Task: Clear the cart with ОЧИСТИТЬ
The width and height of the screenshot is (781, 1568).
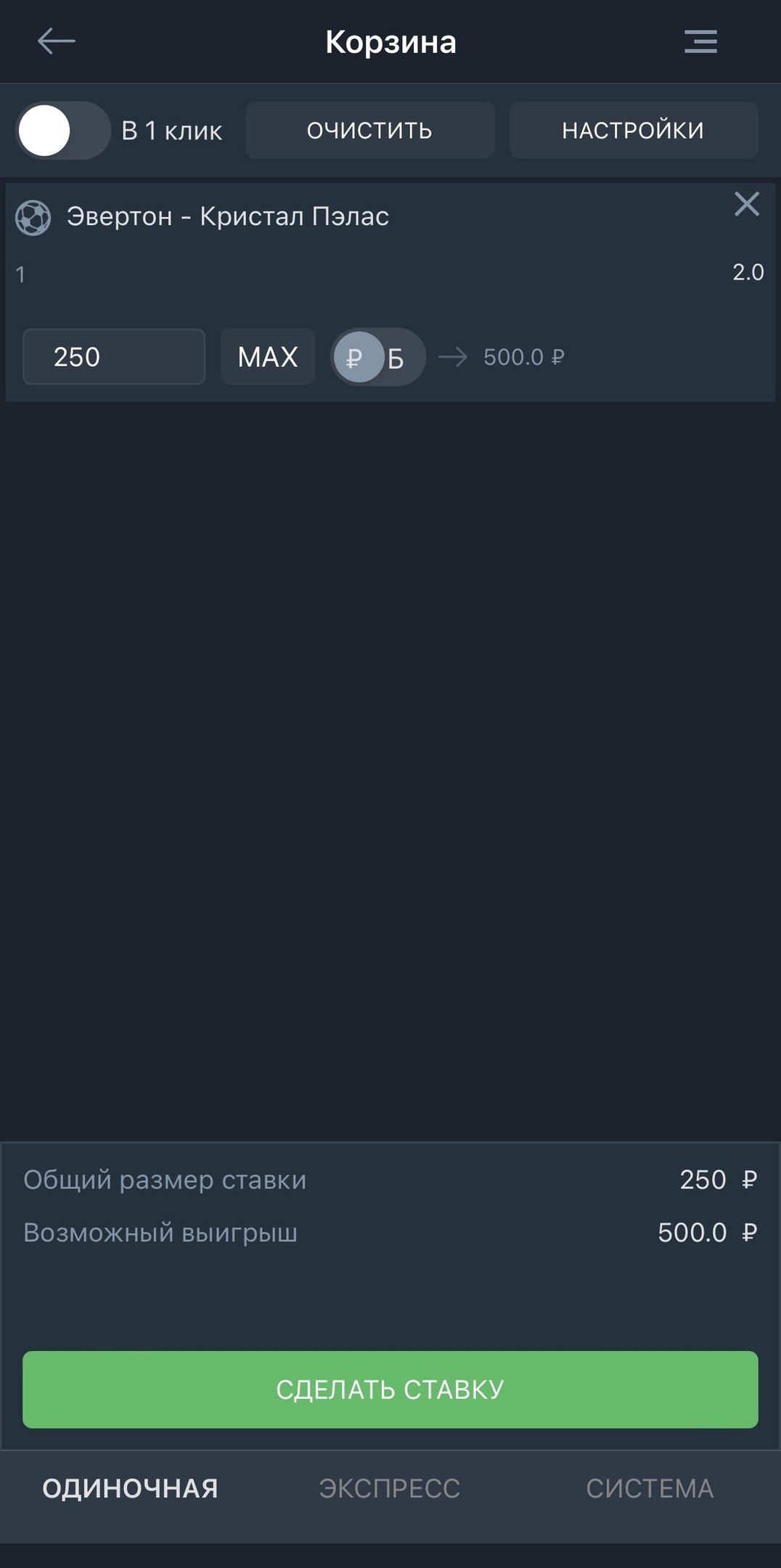Action: [x=369, y=131]
